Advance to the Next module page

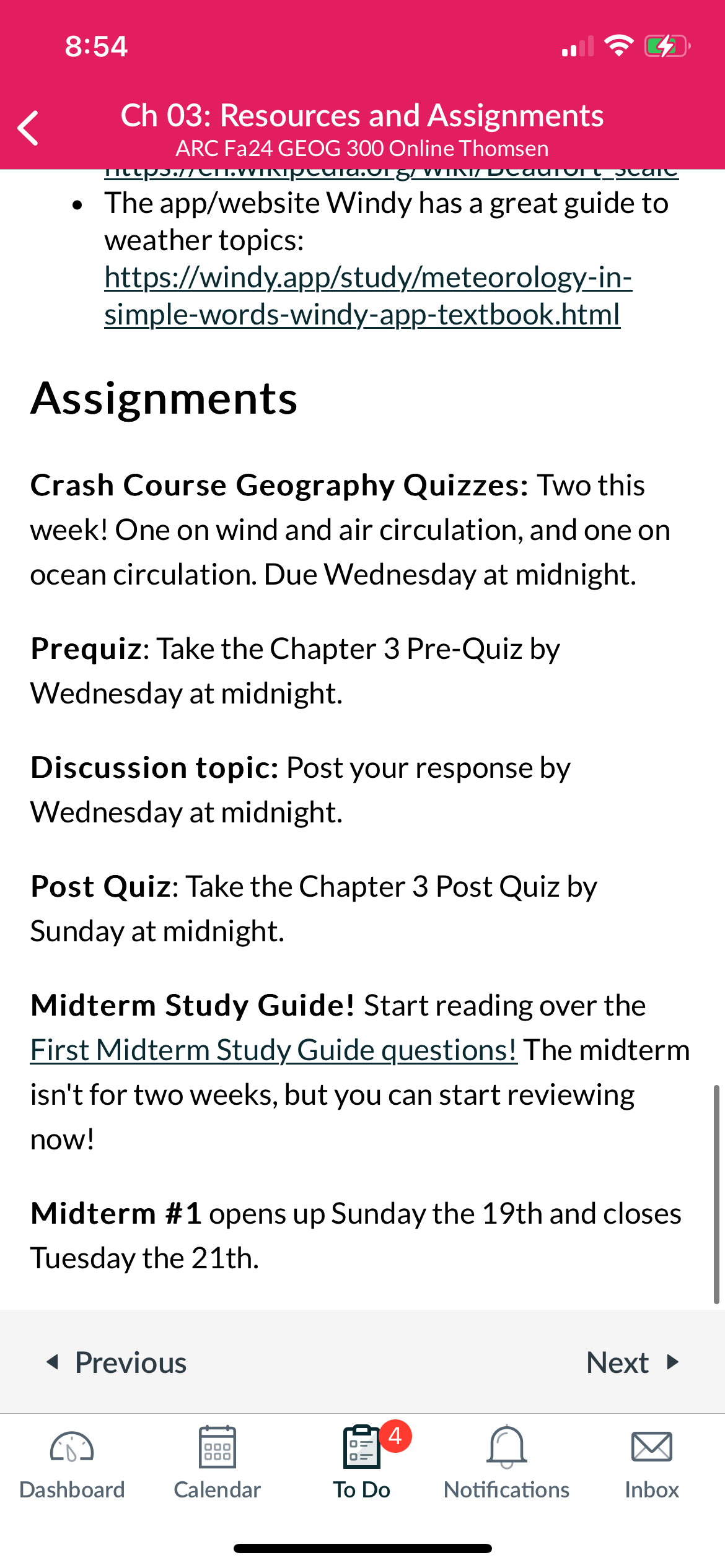pyautogui.click(x=633, y=1362)
